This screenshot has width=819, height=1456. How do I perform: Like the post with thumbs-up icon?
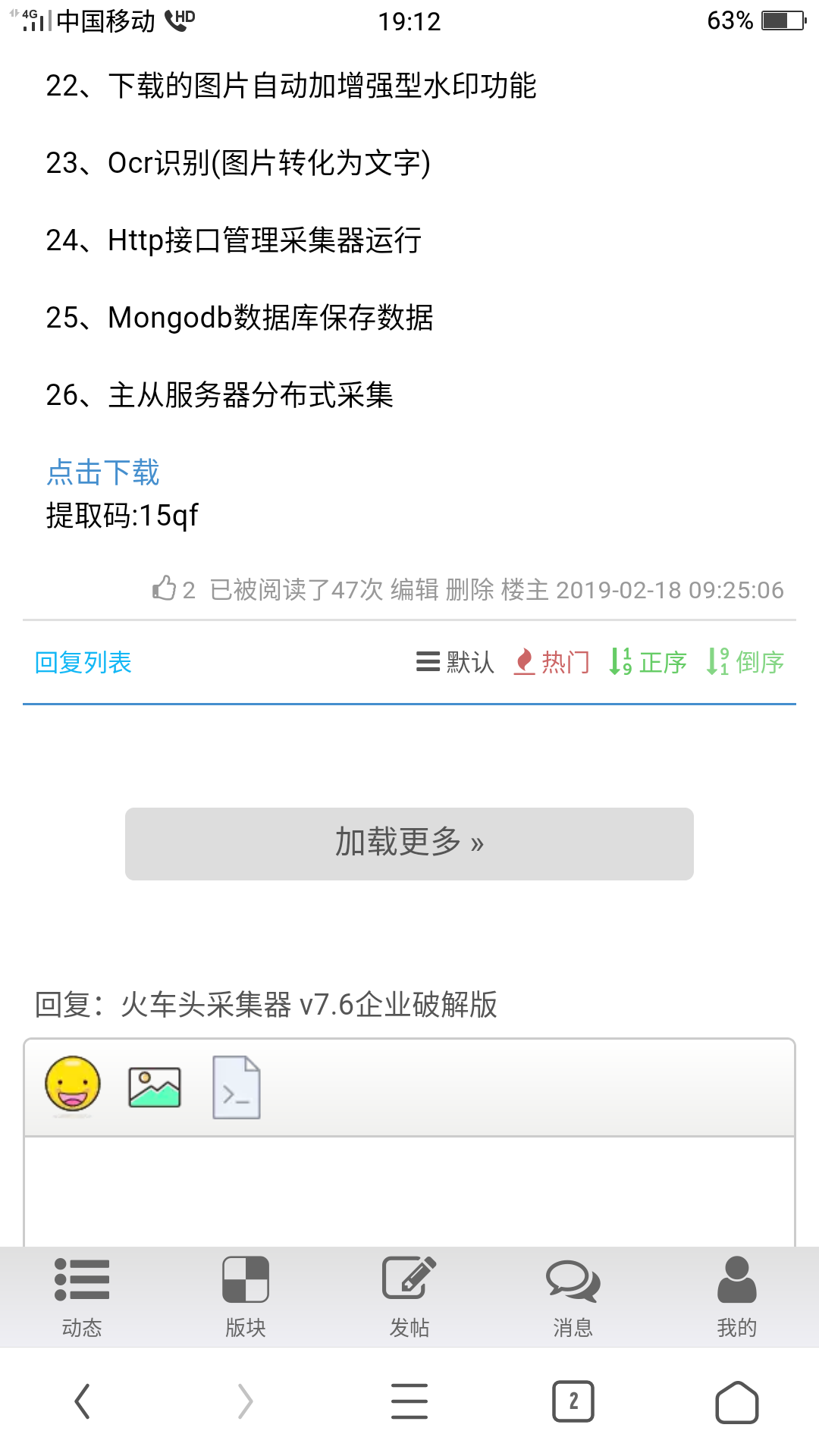click(165, 588)
